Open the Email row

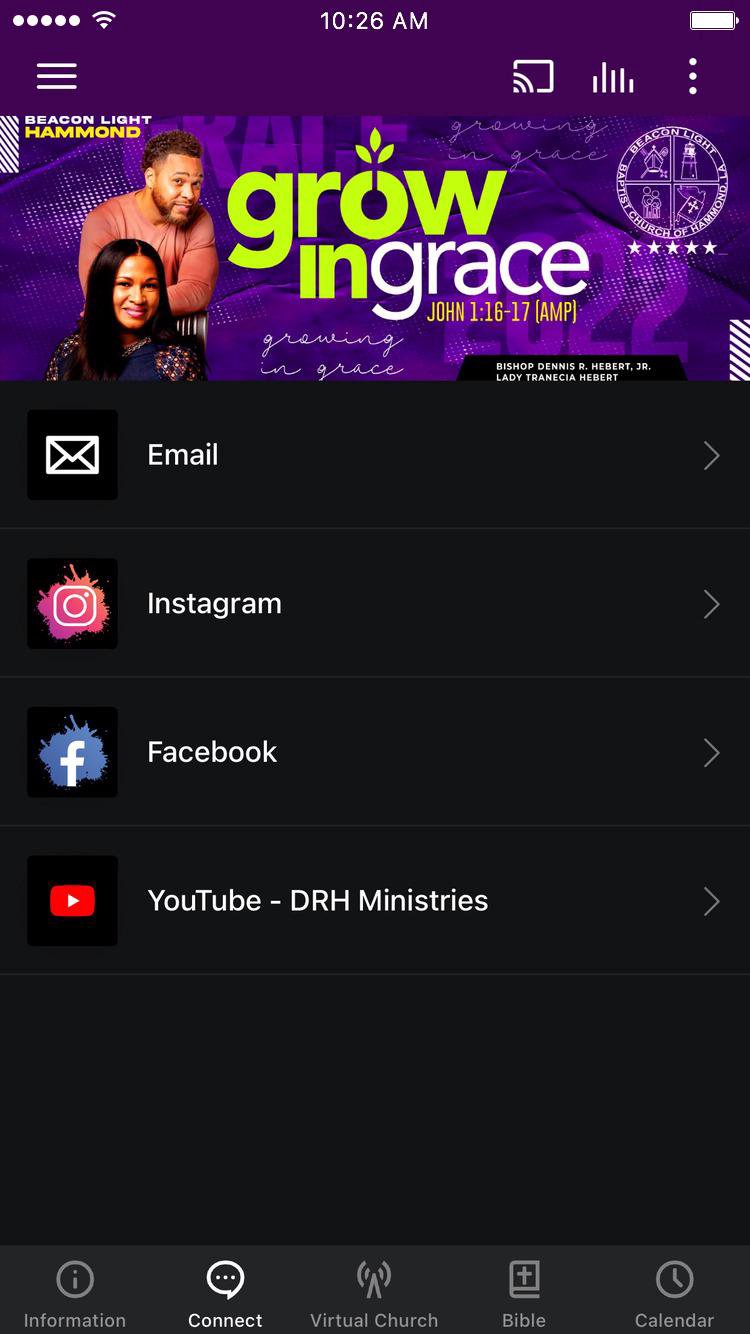pos(375,455)
